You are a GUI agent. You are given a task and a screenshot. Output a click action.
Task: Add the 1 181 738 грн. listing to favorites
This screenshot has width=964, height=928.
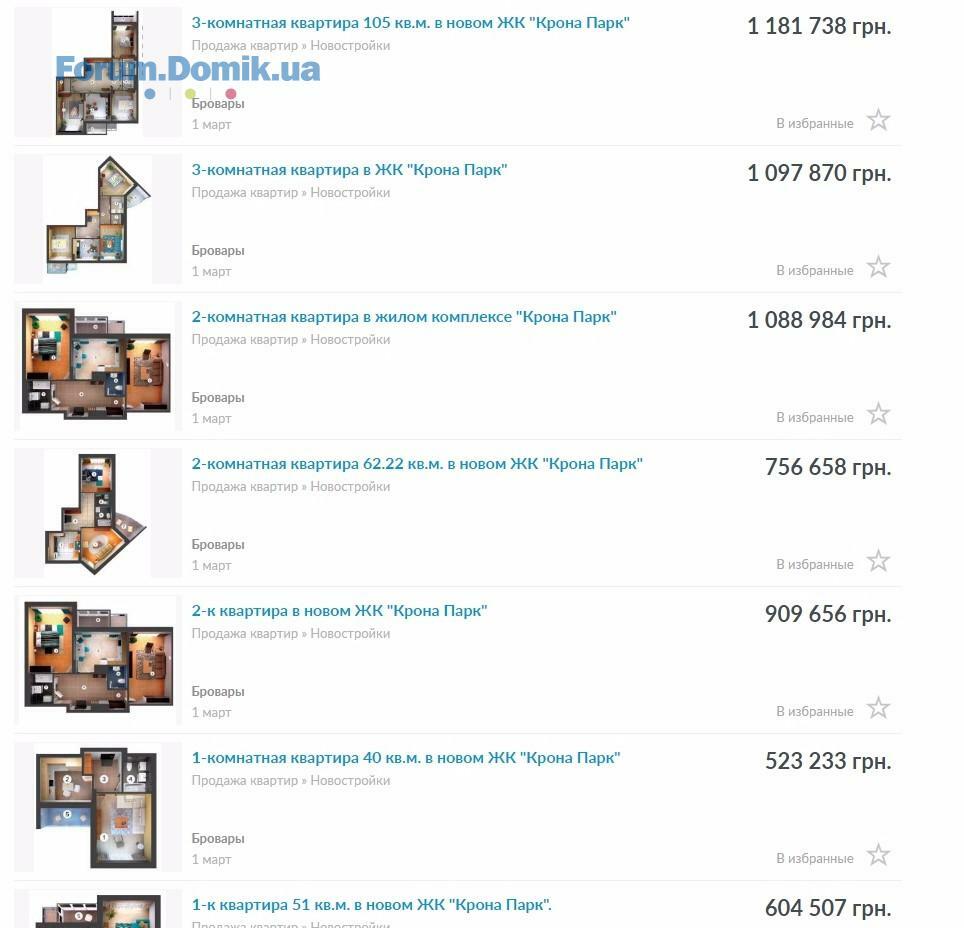point(878,121)
